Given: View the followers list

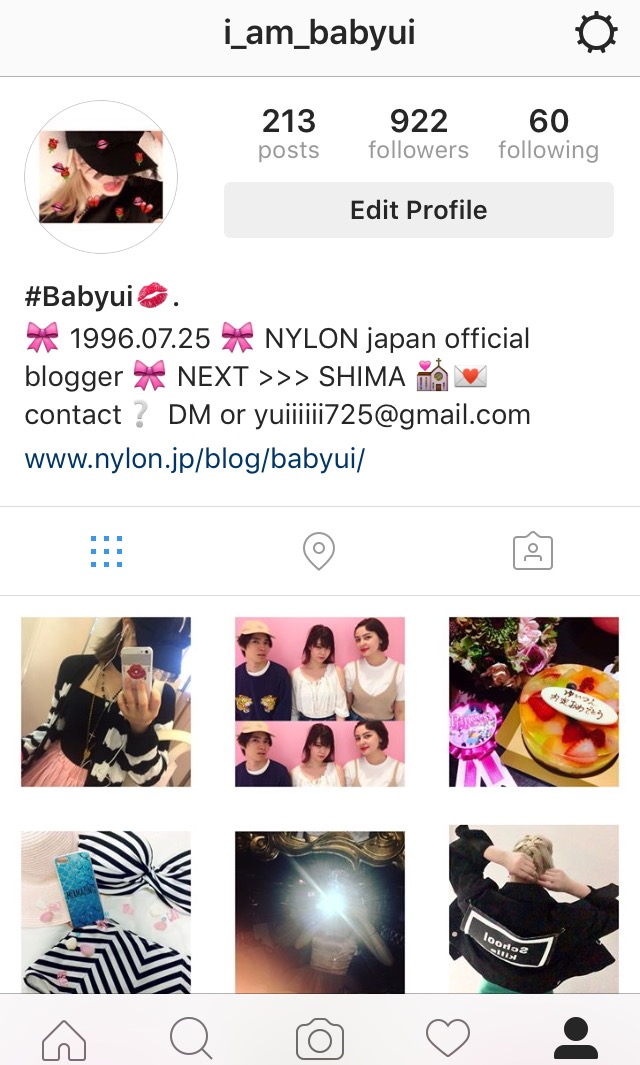Looking at the screenshot, I should 418,134.
